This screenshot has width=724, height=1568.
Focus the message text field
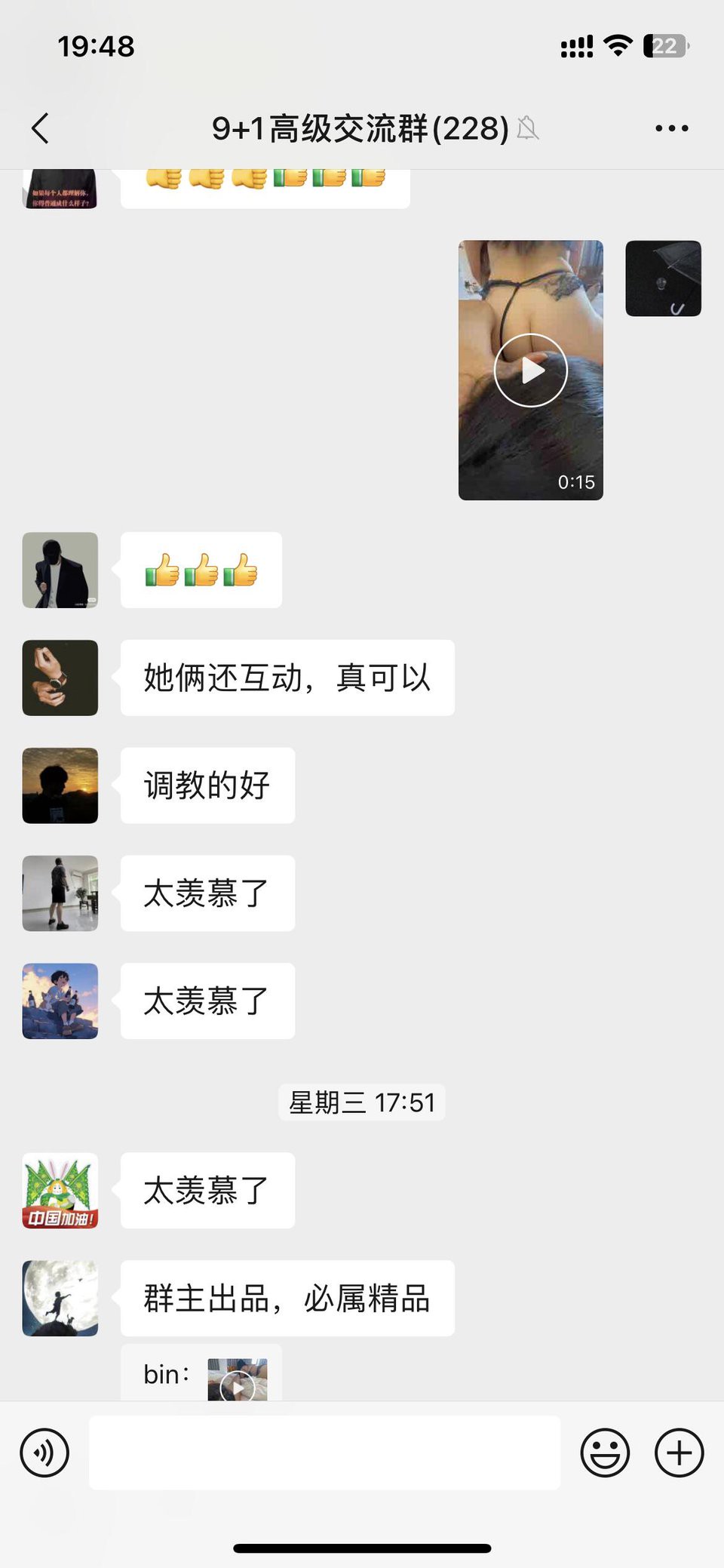coord(324,1453)
